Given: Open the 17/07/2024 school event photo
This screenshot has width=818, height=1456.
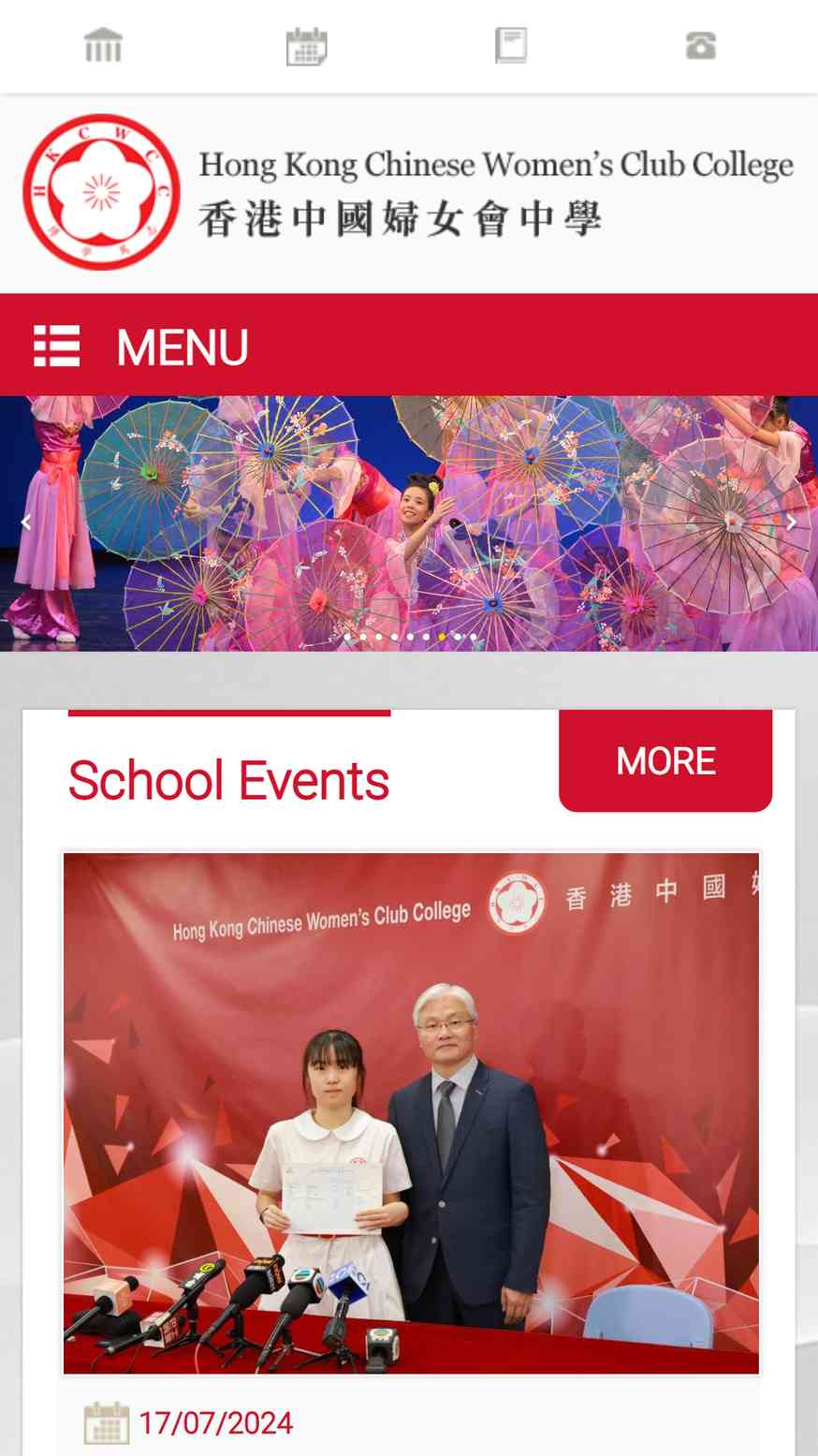Looking at the screenshot, I should tap(411, 1112).
